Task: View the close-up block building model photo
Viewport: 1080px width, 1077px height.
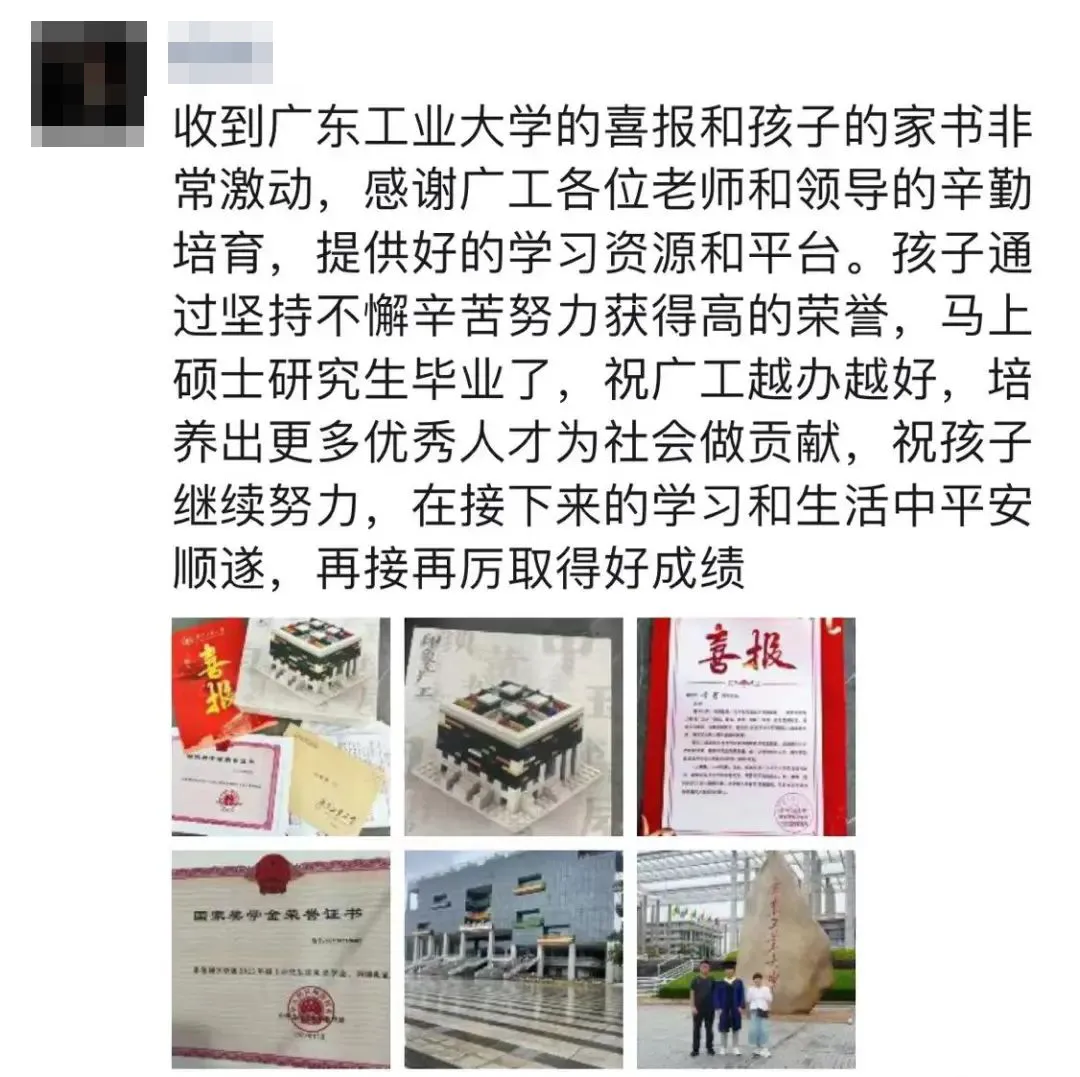Action: [513, 726]
